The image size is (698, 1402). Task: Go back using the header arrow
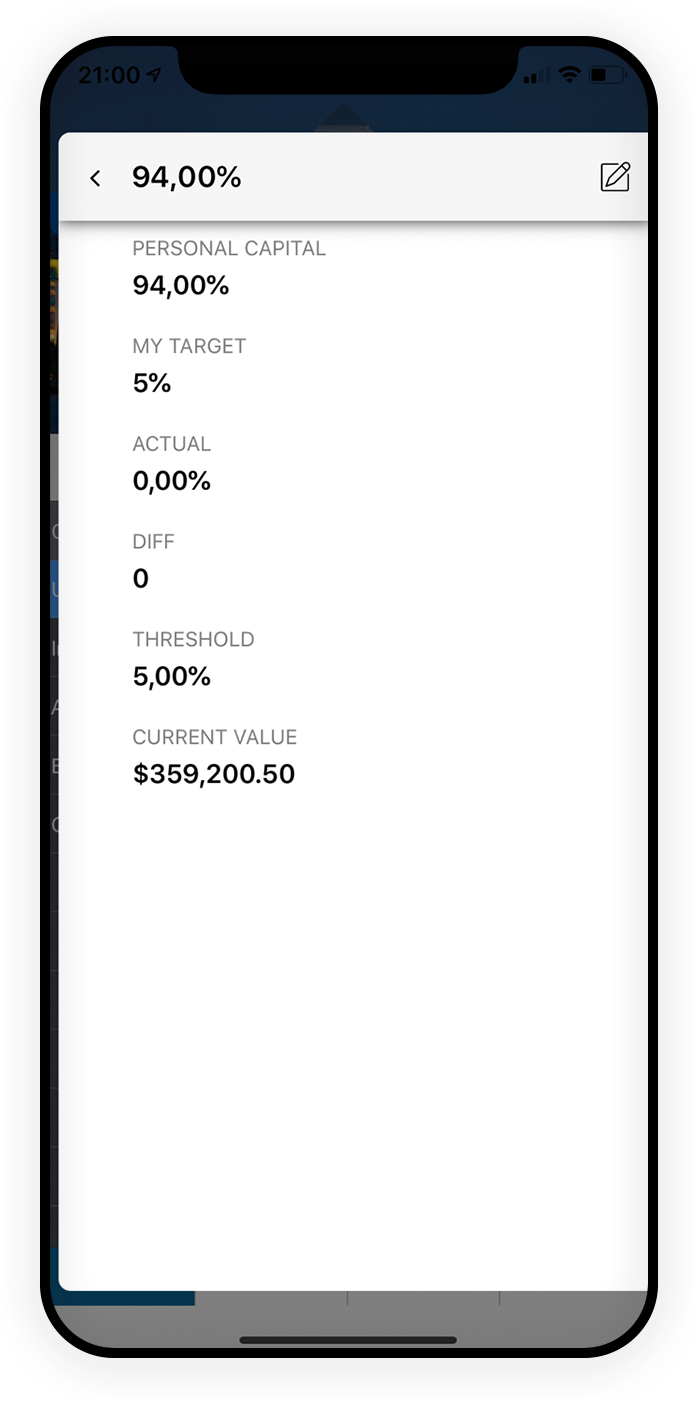click(x=95, y=178)
